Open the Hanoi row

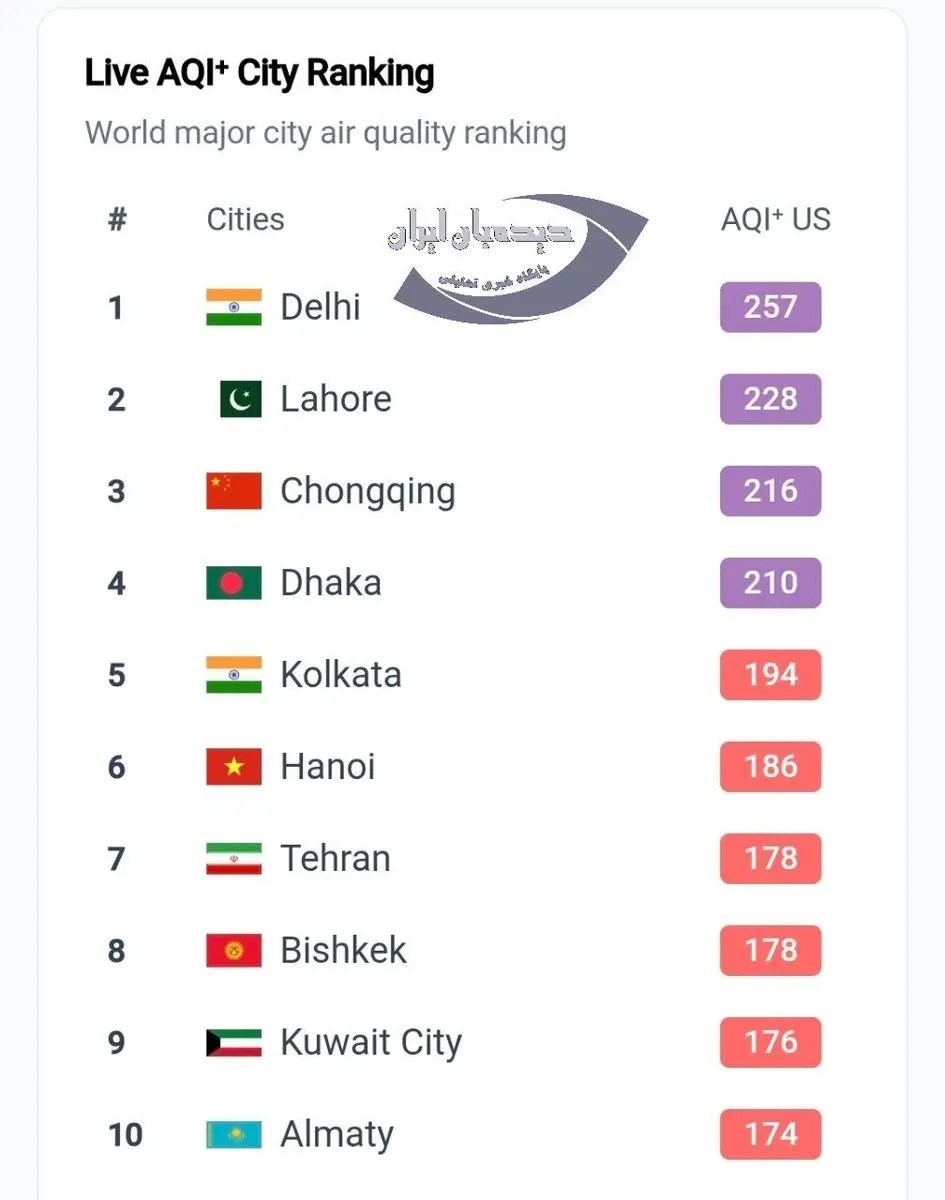coord(327,767)
